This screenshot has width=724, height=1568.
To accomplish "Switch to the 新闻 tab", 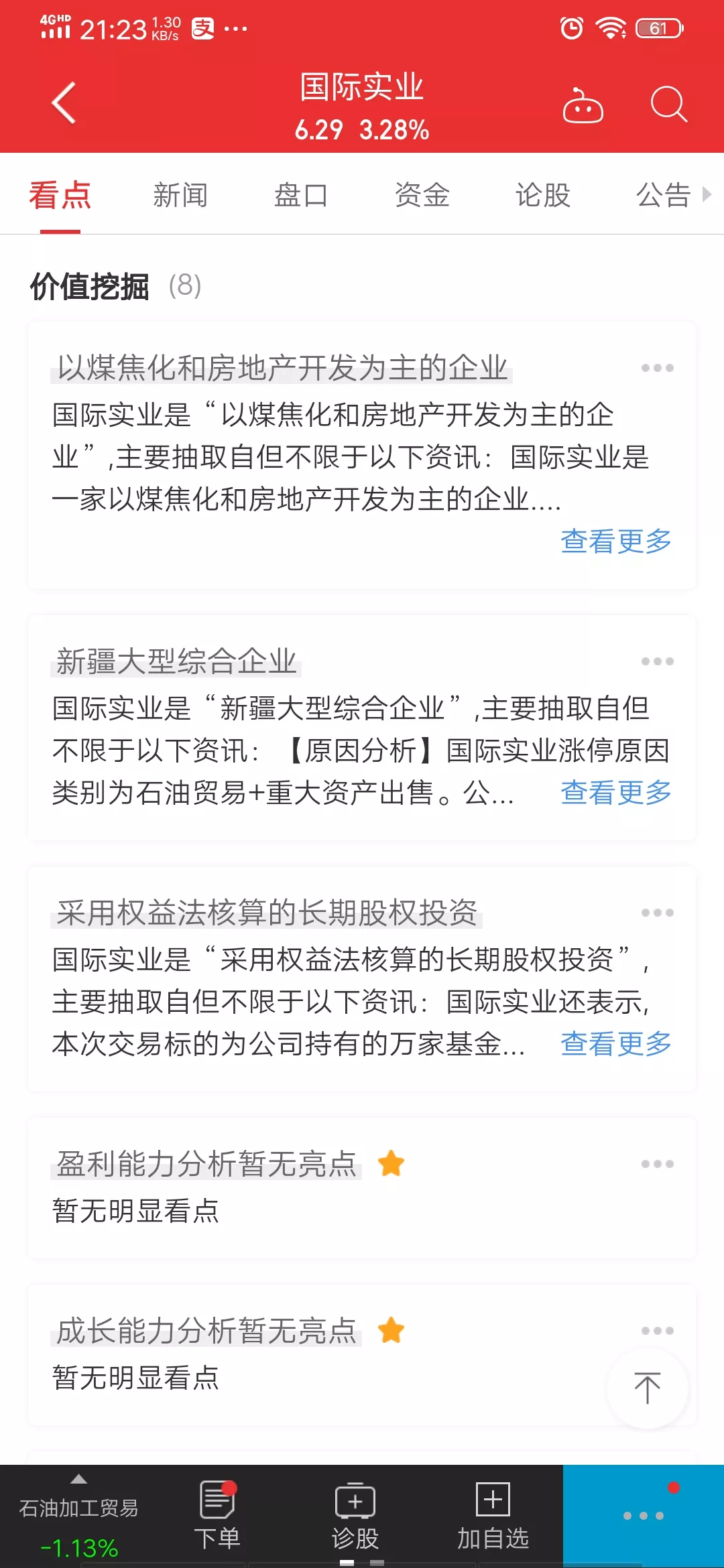I will 180,196.
